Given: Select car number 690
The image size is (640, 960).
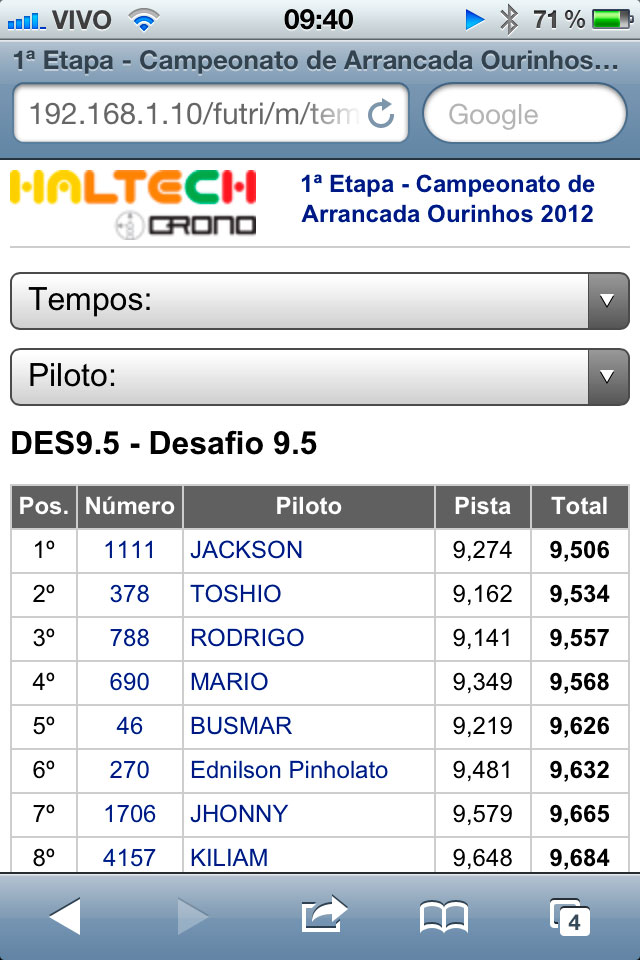Looking at the screenshot, I should [130, 682].
